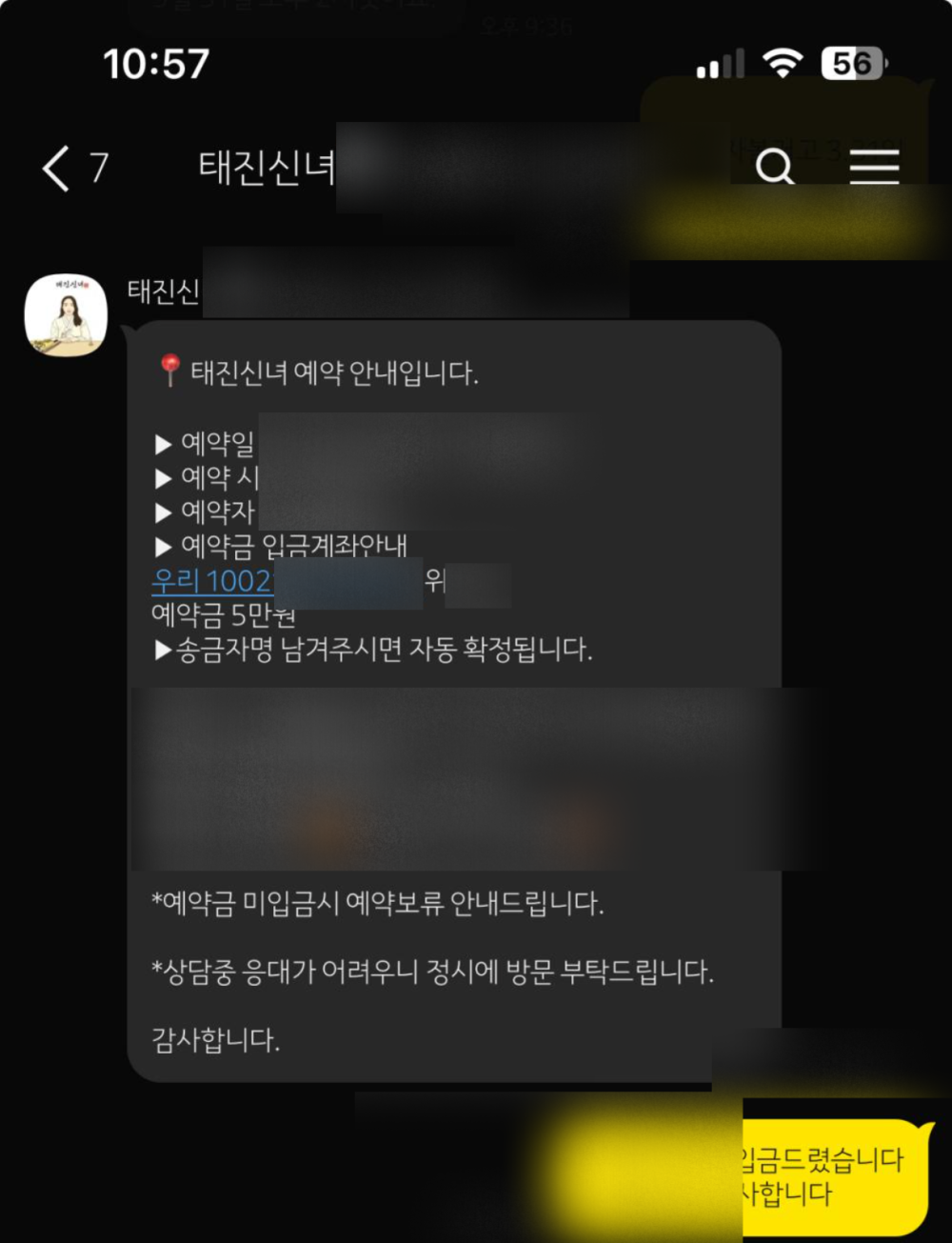The width and height of the screenshot is (952, 1243).
Task: Tap the 우리 1002 account number link
Action: (x=213, y=581)
